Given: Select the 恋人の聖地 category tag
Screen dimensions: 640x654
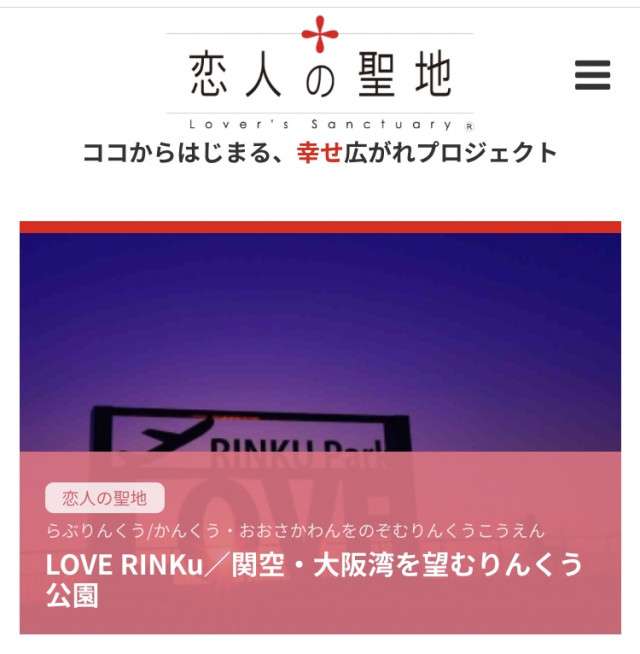Looking at the screenshot, I should 104,497.
